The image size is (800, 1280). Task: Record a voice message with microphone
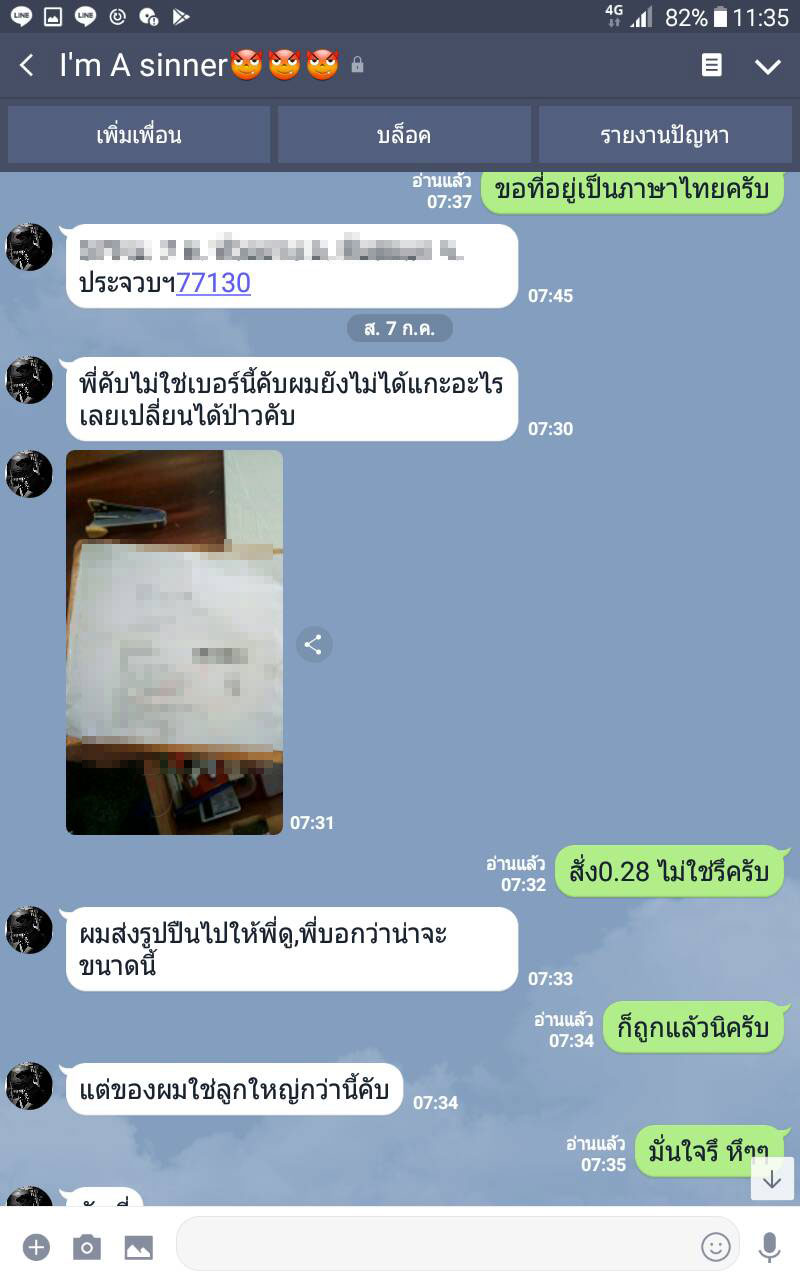click(769, 1246)
